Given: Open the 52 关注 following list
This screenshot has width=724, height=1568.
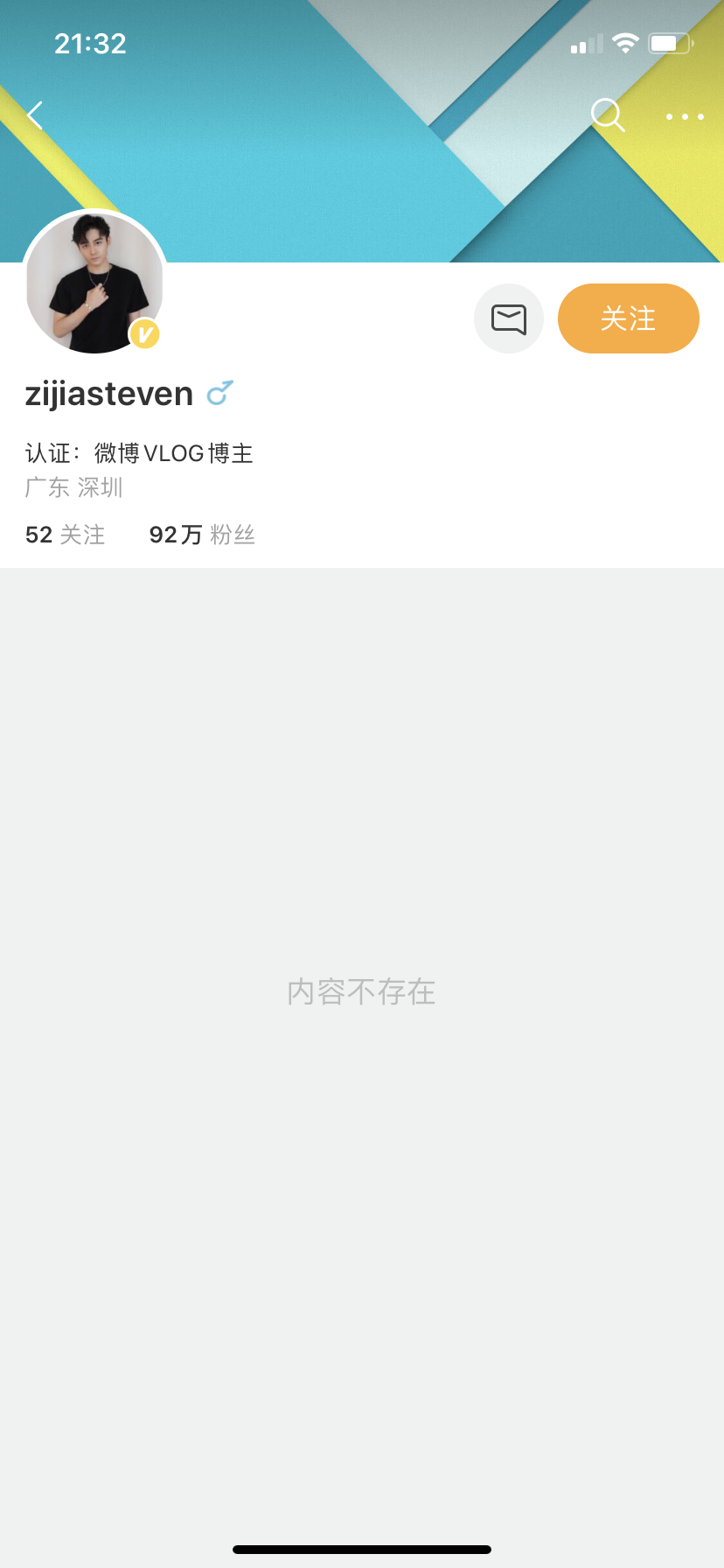Looking at the screenshot, I should click(x=66, y=535).
